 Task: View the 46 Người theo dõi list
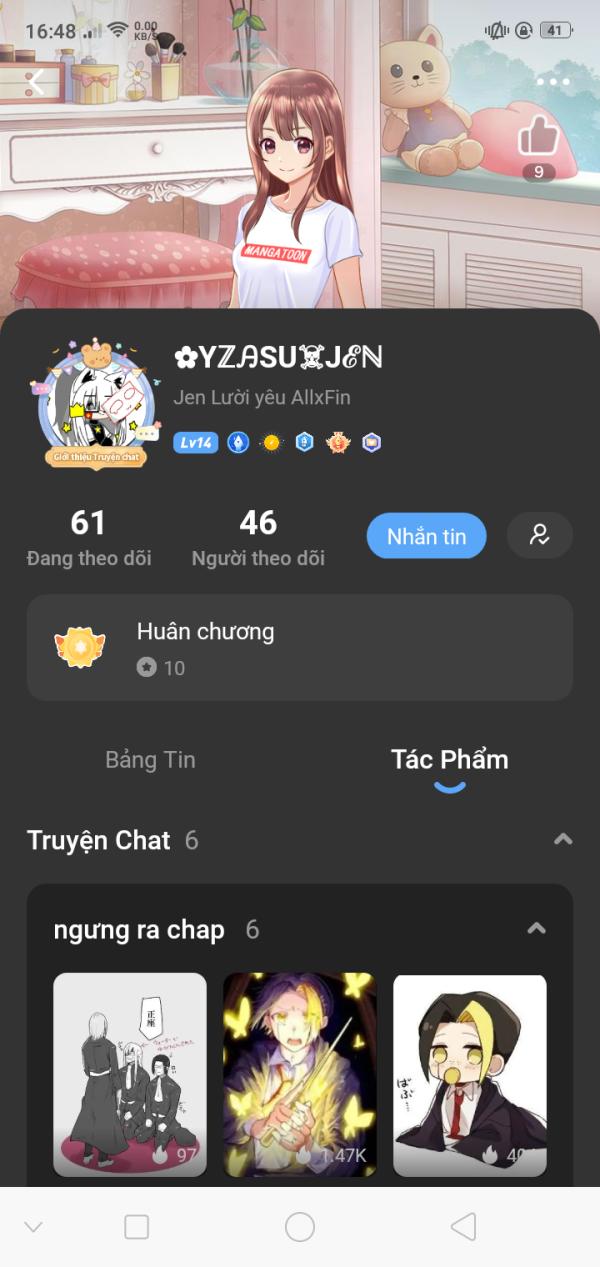tap(258, 537)
